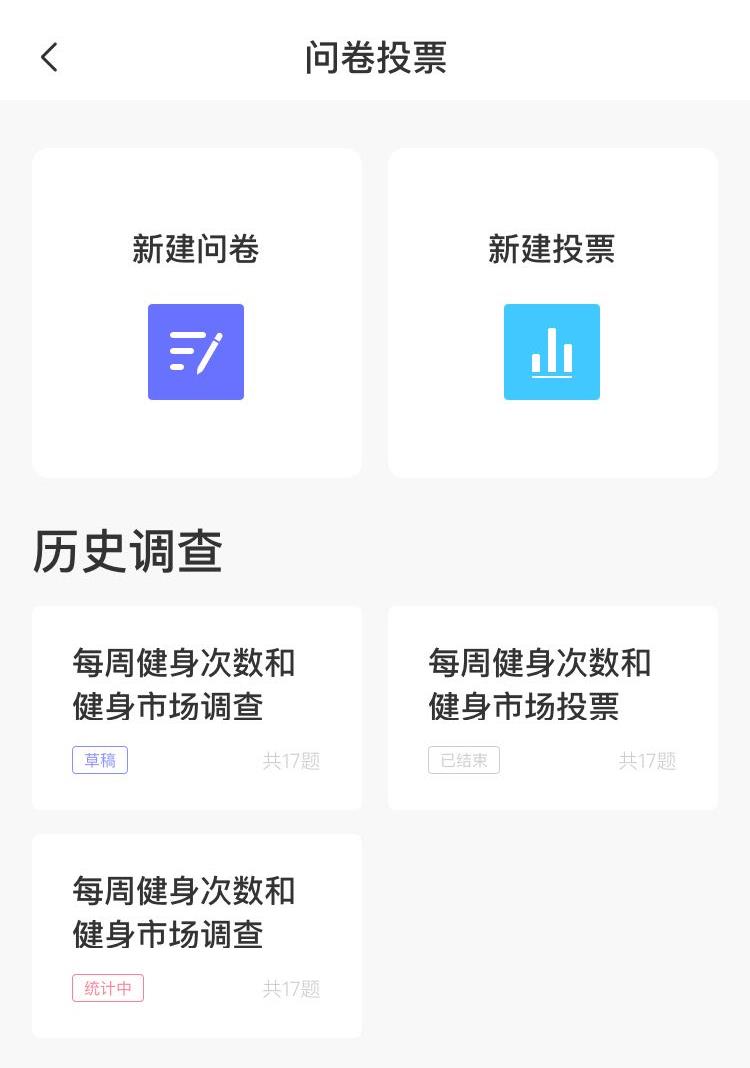The width and height of the screenshot is (750, 1068).
Task: Create a new poll via 新建投票
Action: [x=552, y=313]
